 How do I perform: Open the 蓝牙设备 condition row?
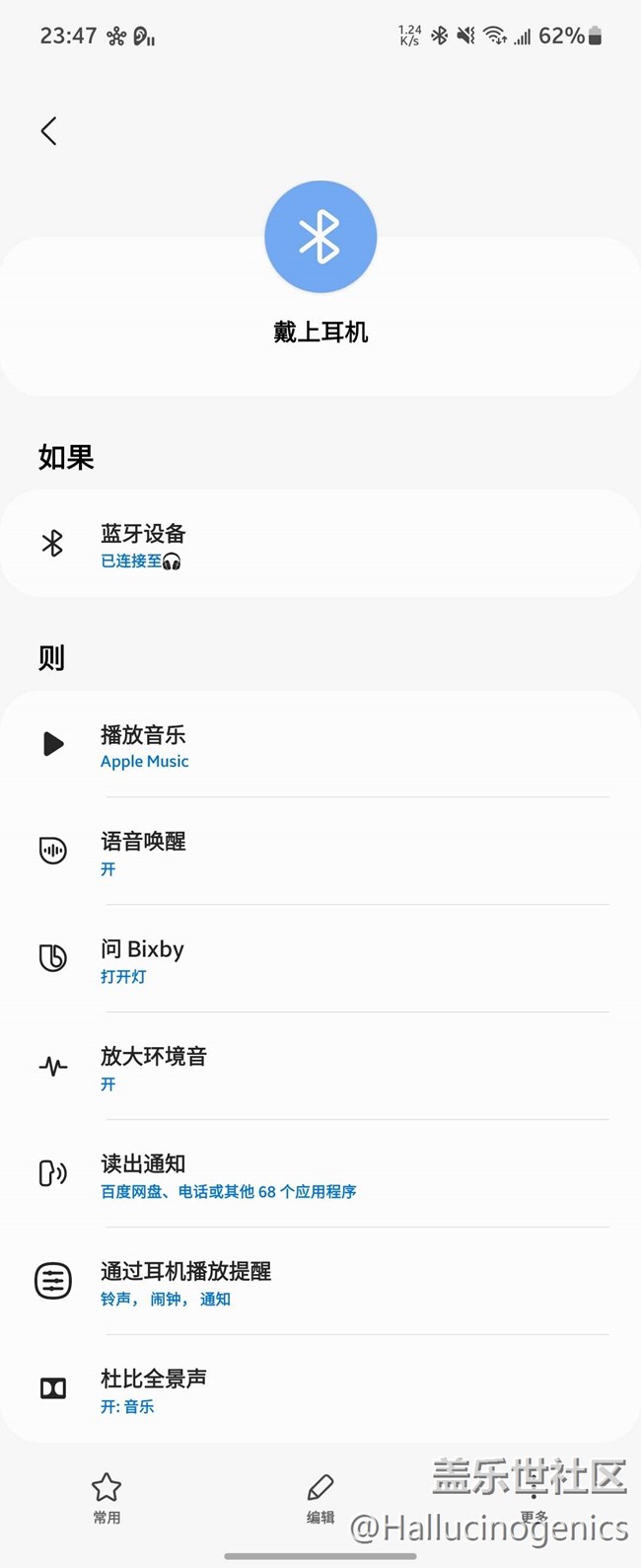pyautogui.click(x=320, y=545)
